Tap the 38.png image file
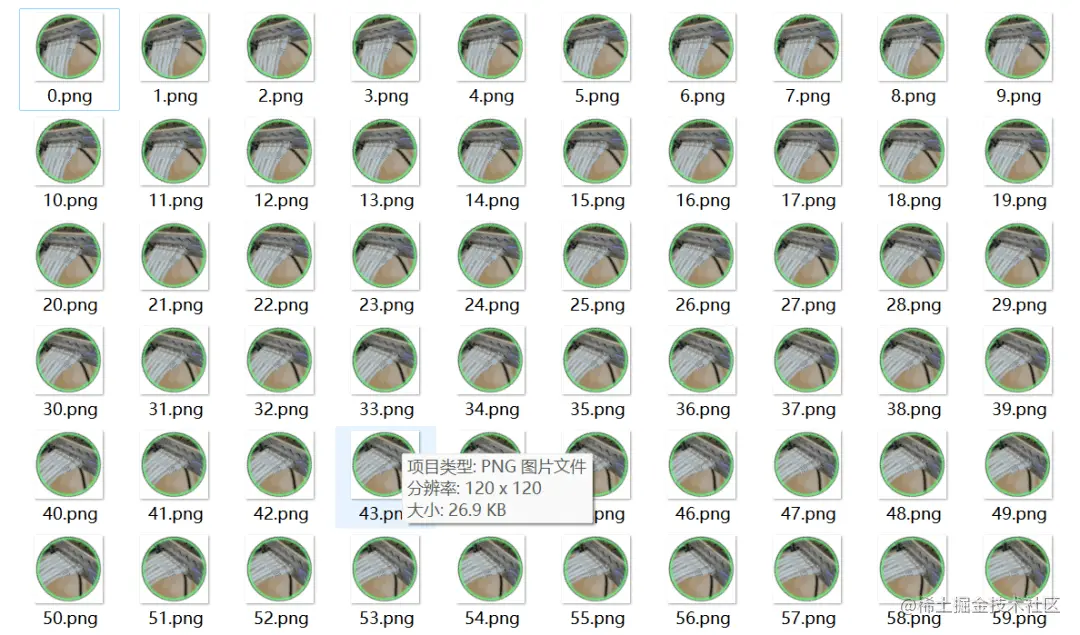Viewport: 1080px width, 635px height. pyautogui.click(x=913, y=361)
